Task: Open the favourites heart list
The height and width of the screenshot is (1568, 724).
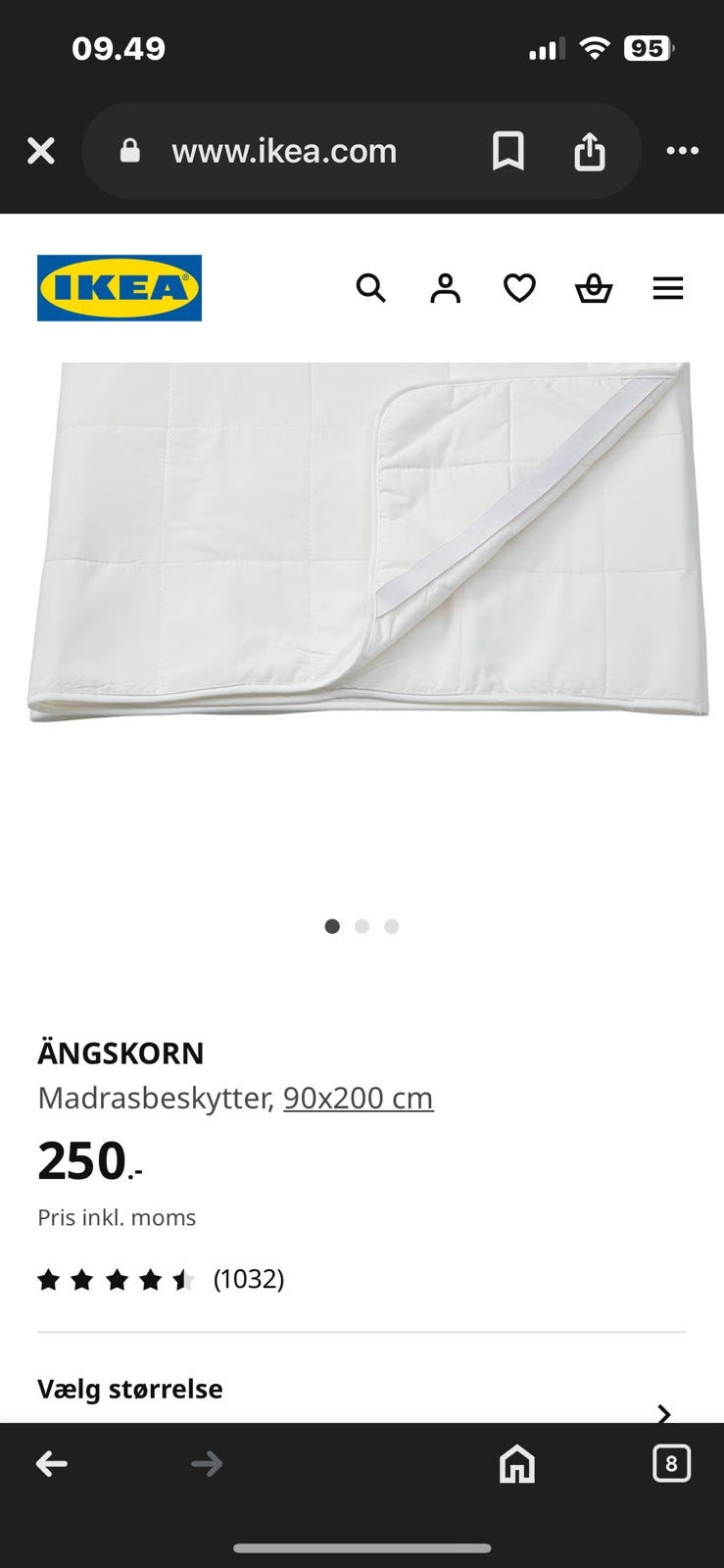Action: click(x=519, y=288)
